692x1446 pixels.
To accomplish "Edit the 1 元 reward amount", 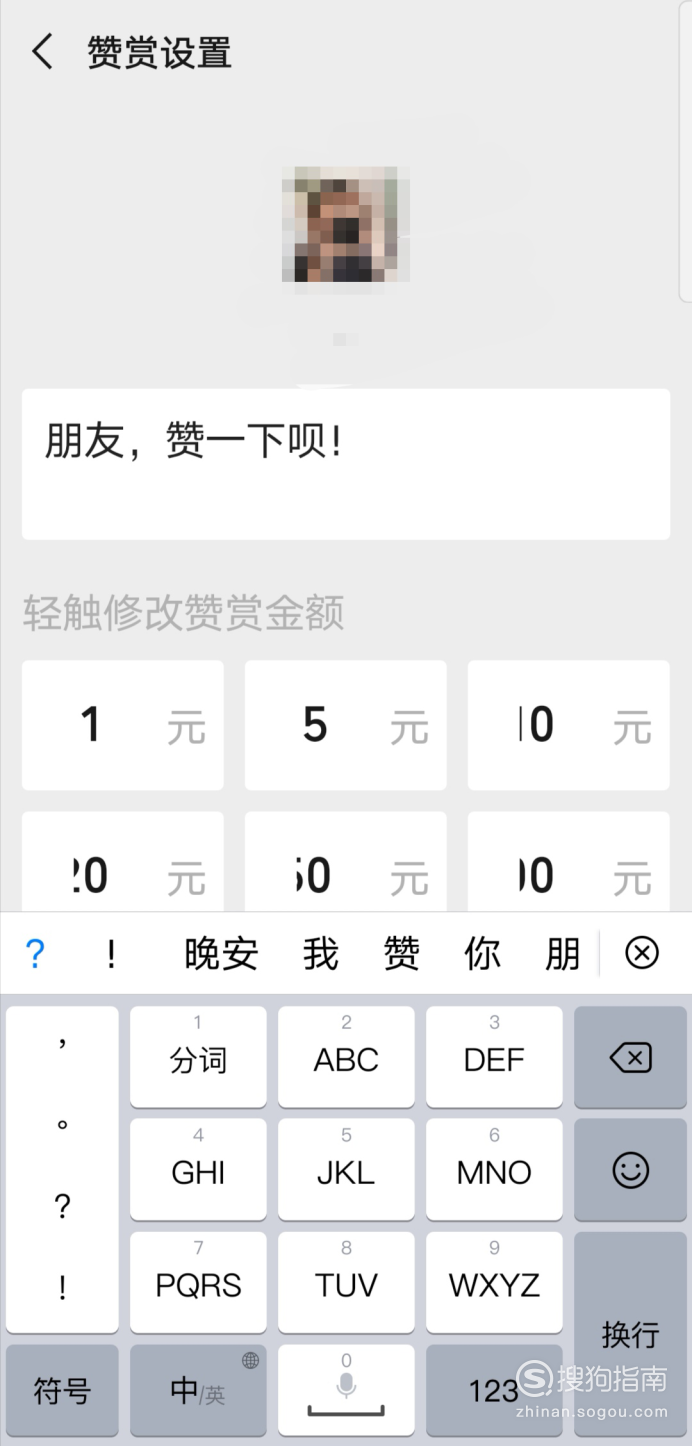I will [123, 725].
